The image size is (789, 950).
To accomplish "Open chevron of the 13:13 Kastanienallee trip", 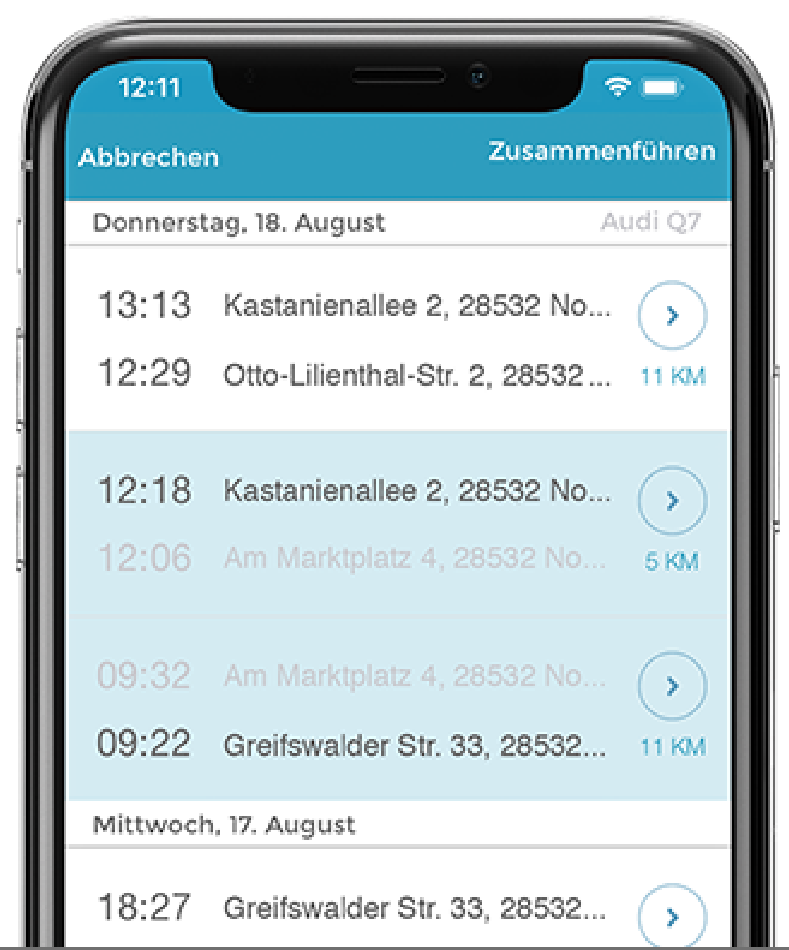I will click(672, 315).
